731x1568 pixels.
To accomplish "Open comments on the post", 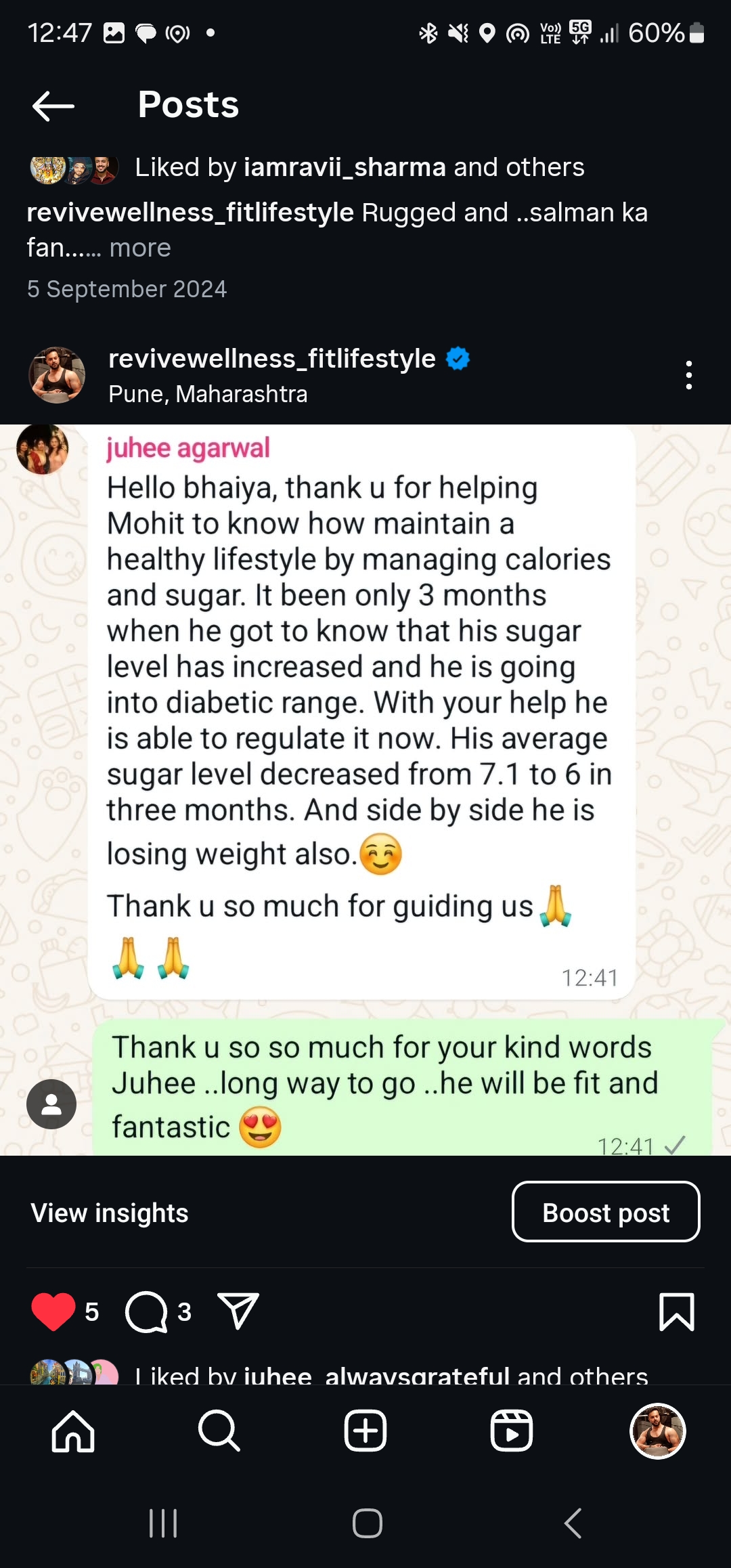I will coord(146,1312).
